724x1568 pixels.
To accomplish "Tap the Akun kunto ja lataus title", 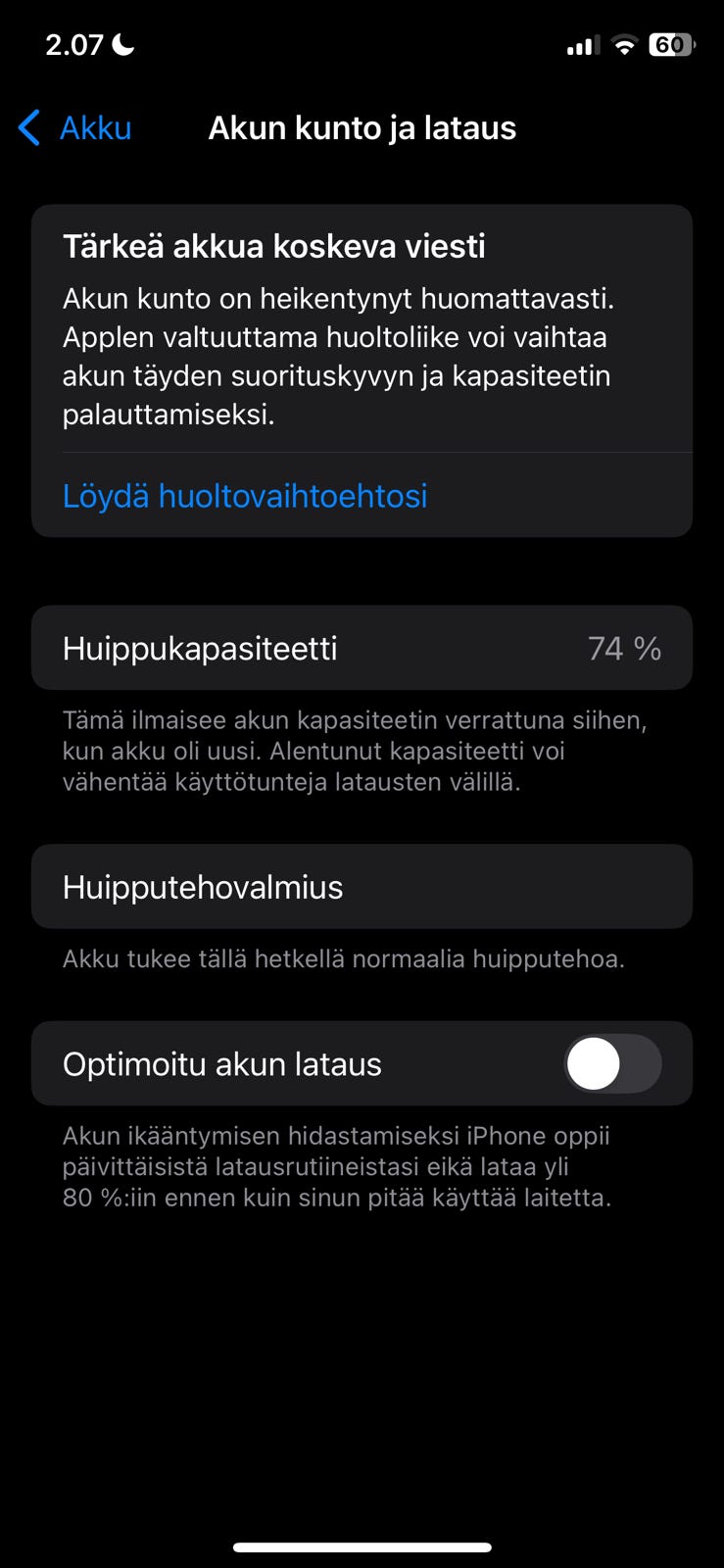I will click(362, 127).
